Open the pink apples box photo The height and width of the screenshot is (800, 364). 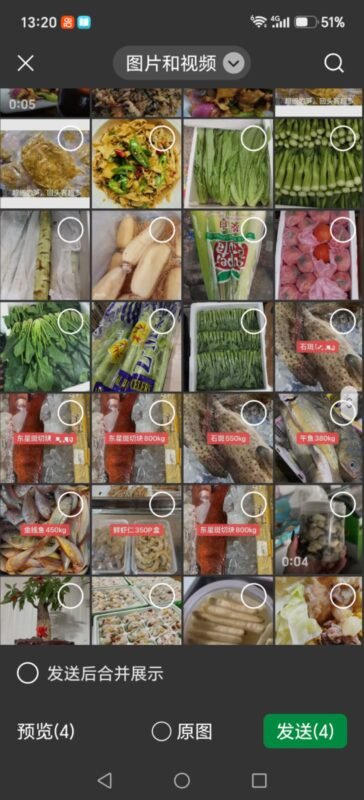click(x=318, y=255)
